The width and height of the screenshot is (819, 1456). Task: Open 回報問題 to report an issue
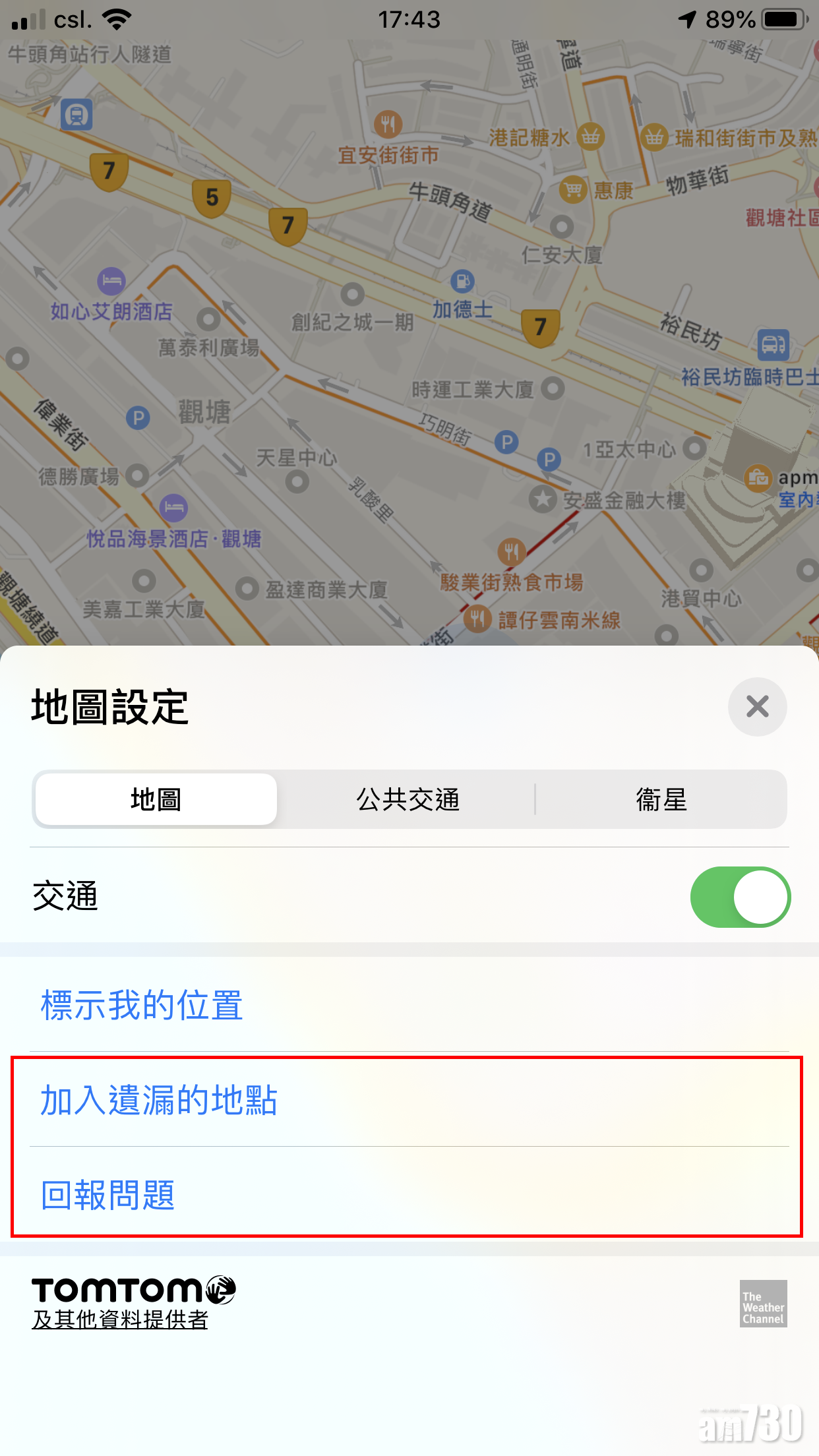pyautogui.click(x=108, y=1195)
